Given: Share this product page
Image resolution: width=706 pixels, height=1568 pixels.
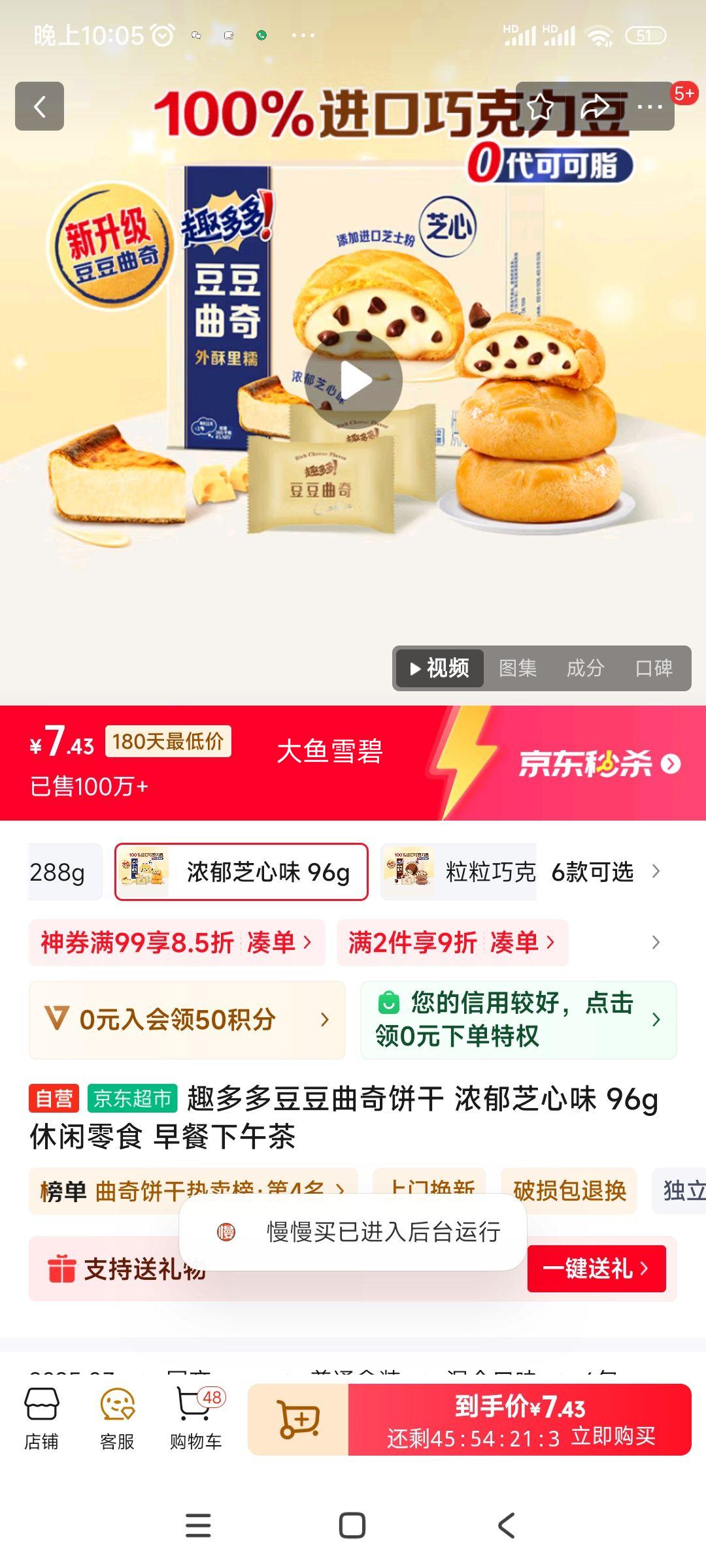Looking at the screenshot, I should click(x=596, y=106).
